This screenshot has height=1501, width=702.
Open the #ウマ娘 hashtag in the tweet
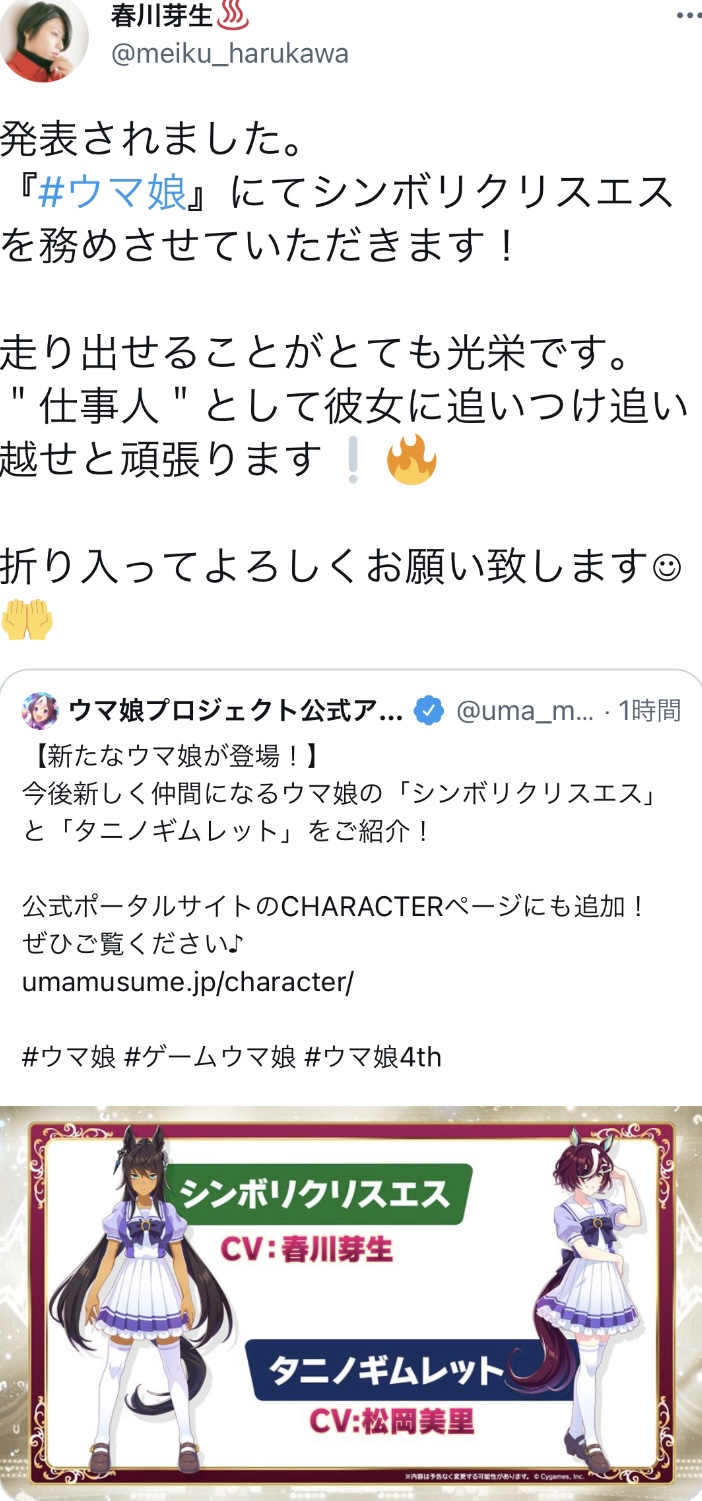[x=112, y=192]
